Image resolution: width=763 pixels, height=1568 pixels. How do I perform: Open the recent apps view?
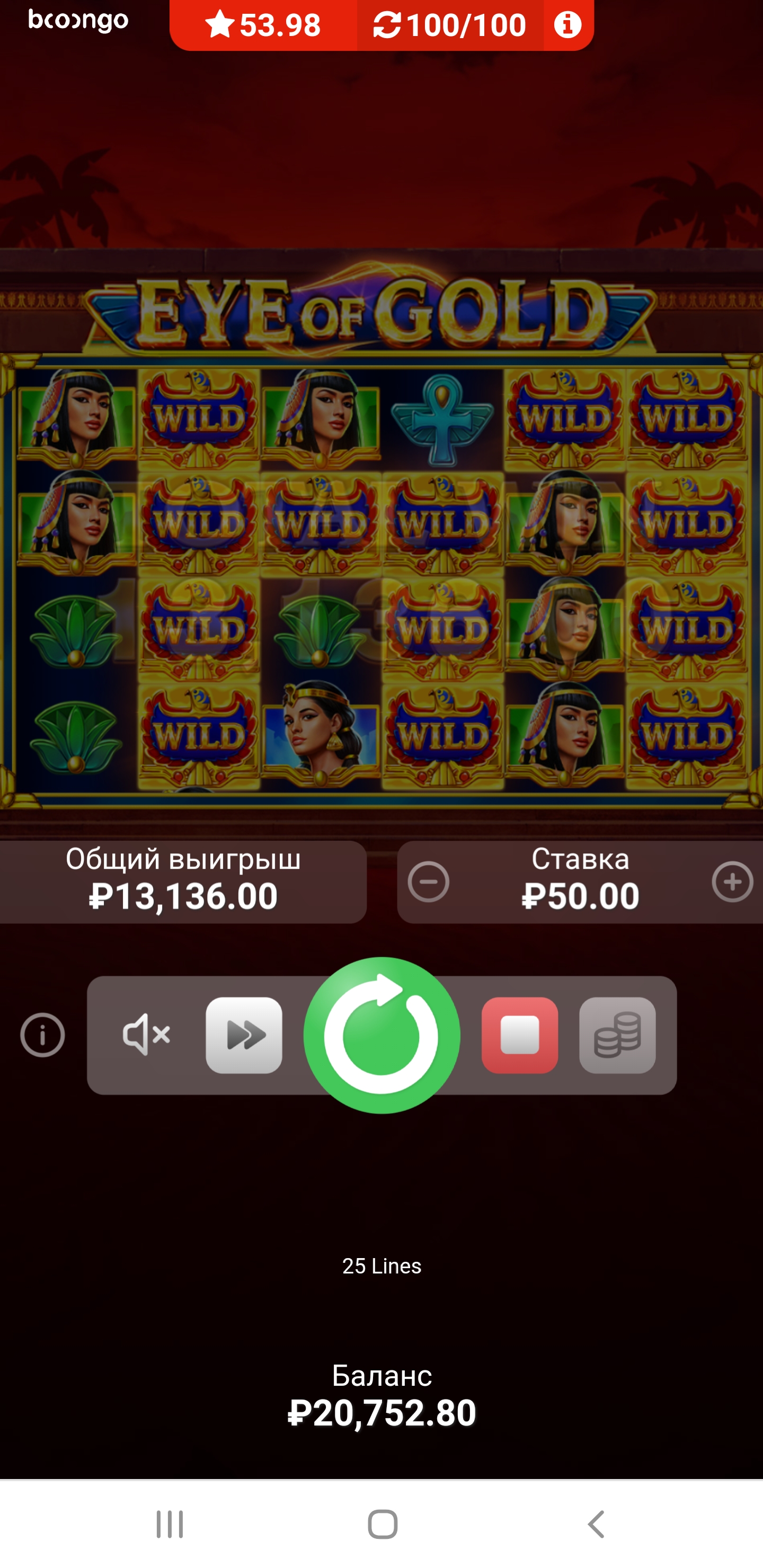(169, 1525)
